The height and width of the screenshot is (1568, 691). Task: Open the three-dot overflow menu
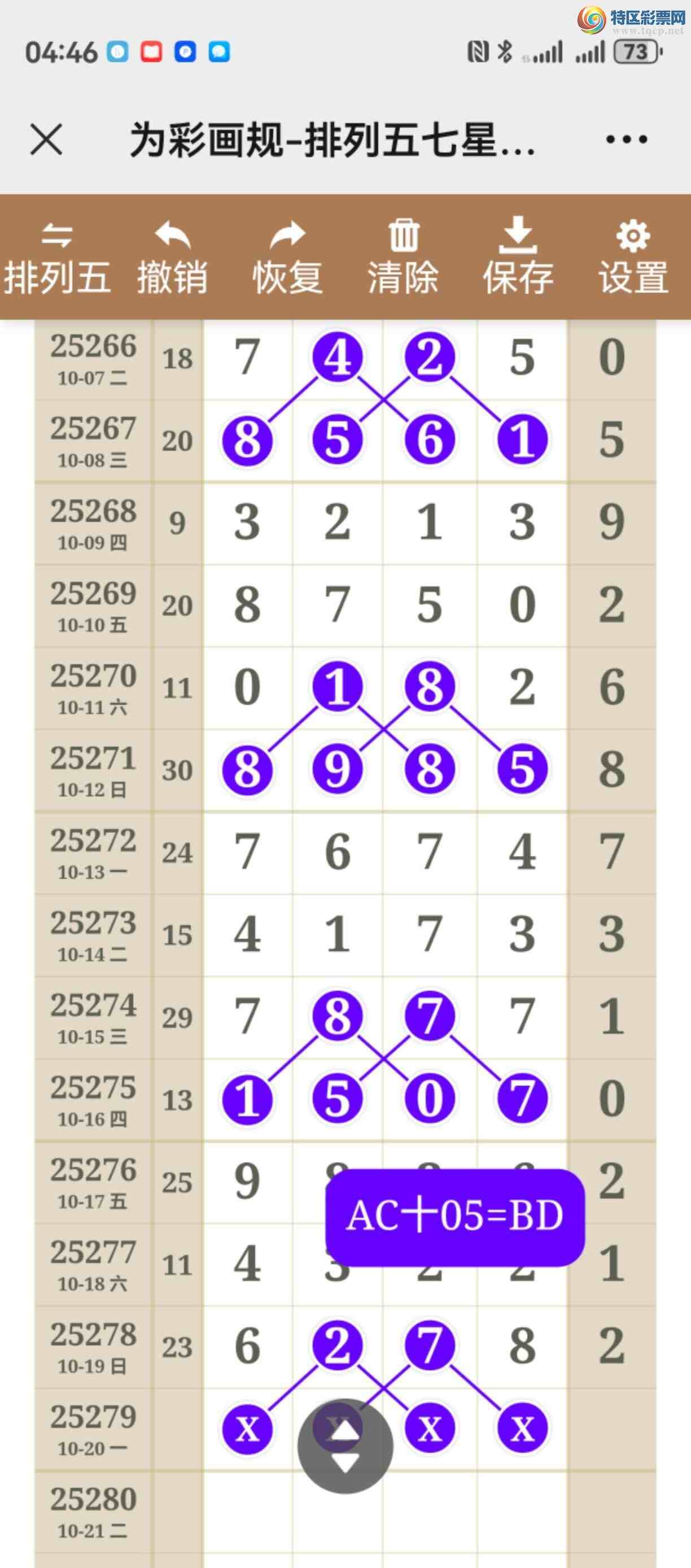pyautogui.click(x=626, y=140)
